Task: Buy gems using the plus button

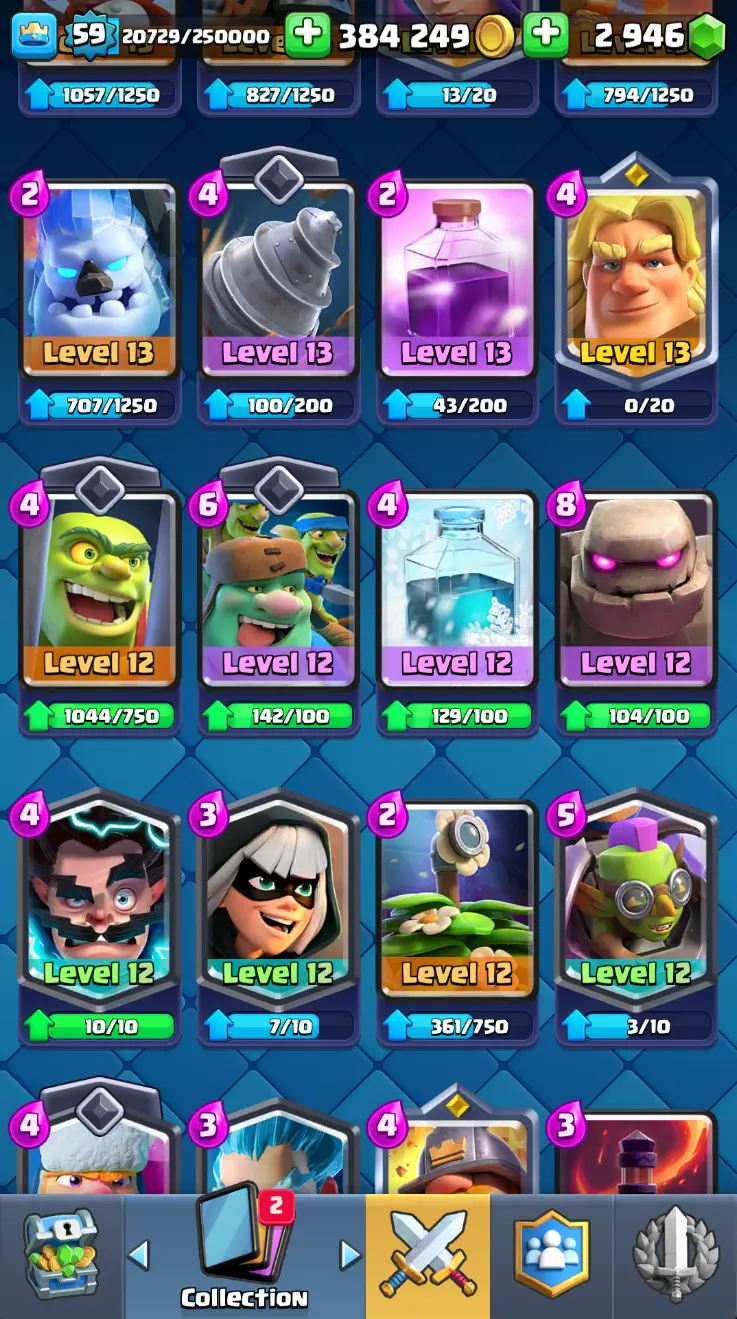Action: pos(546,35)
